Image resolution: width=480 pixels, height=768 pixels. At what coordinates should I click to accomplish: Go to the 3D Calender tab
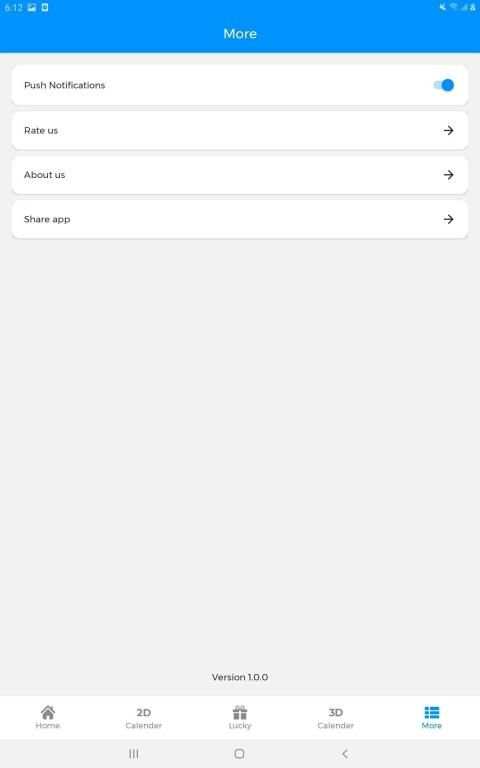(336, 717)
